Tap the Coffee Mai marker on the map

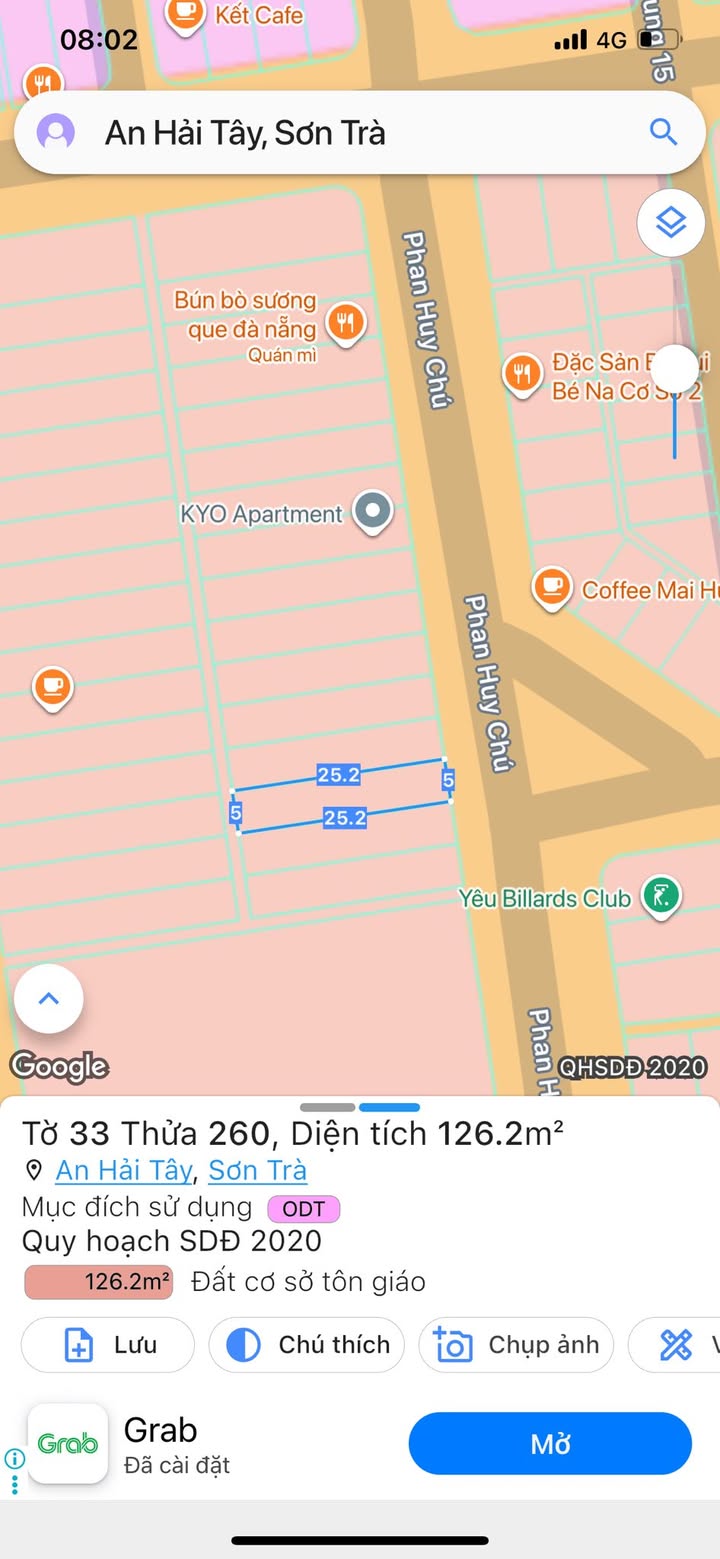551,587
